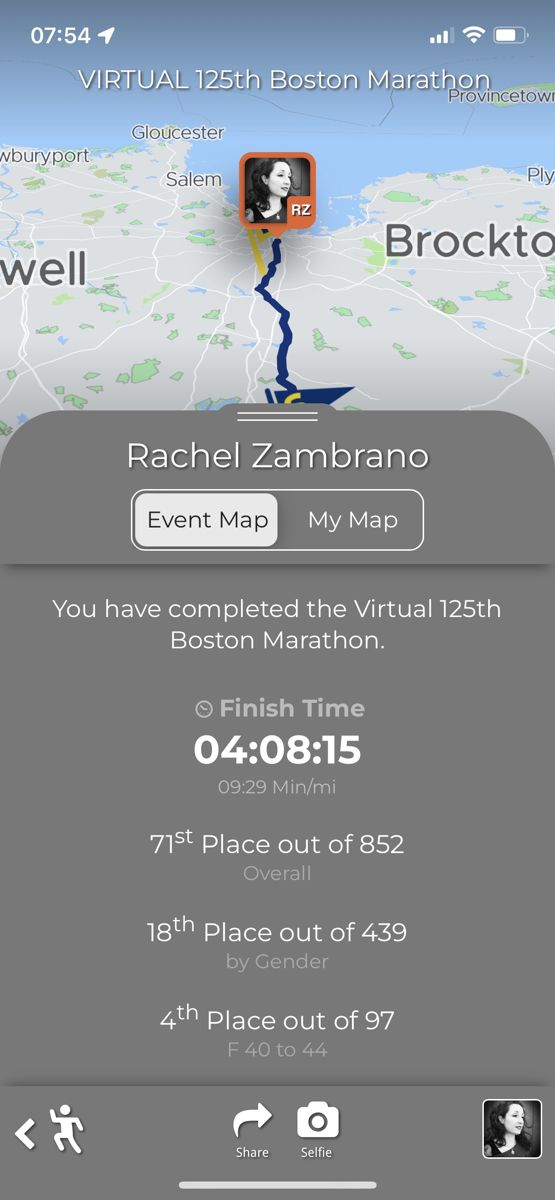Screen dimensions: 555x1200
Task: Take a selfie with the camera button
Action: pyautogui.click(x=317, y=1132)
